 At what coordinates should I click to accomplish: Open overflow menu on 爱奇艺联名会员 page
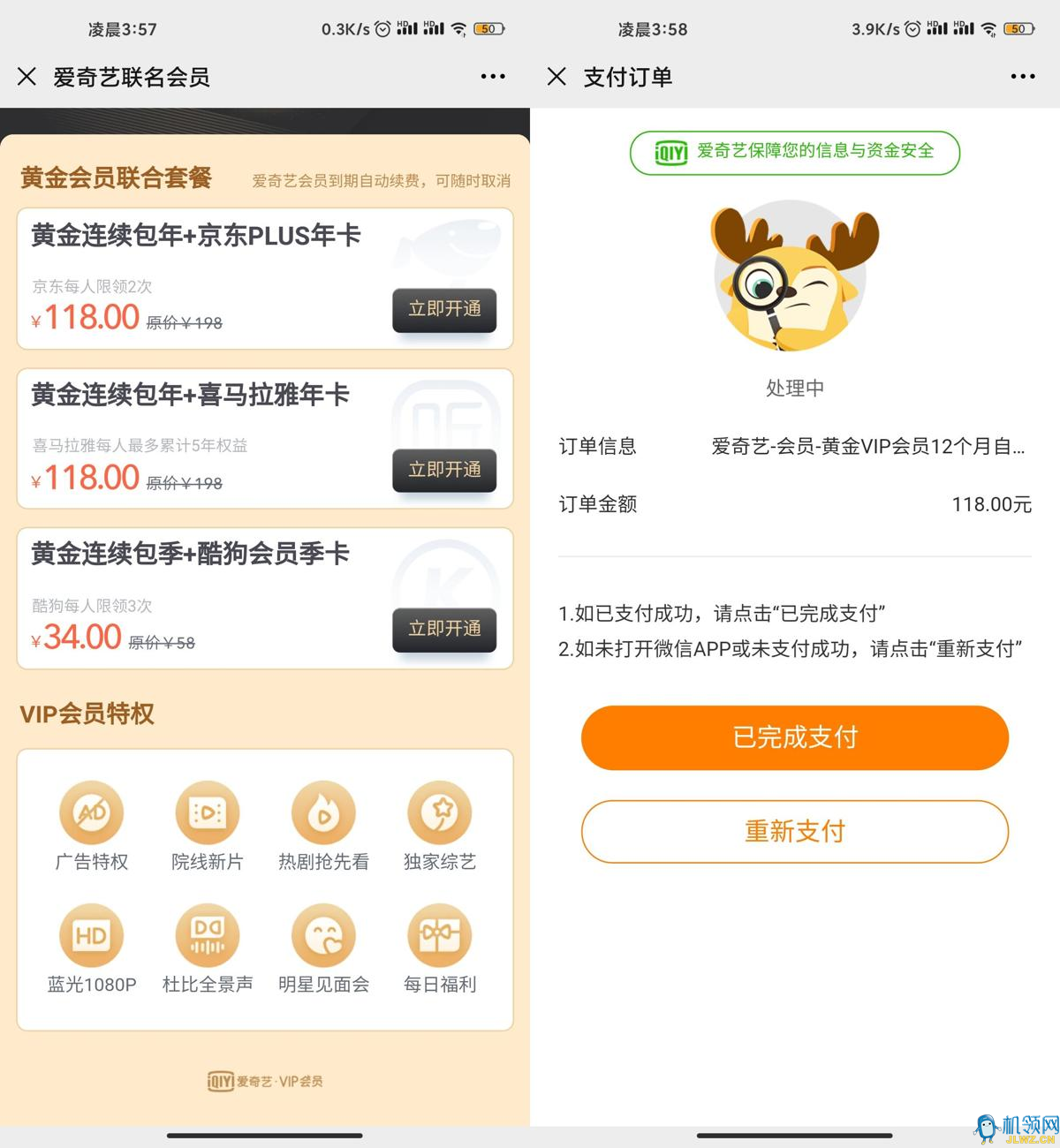[x=493, y=77]
